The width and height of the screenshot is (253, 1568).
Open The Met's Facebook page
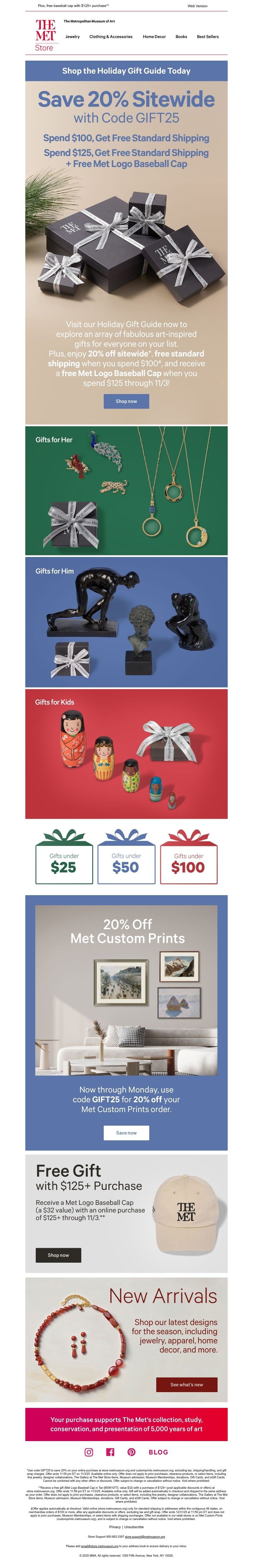pyautogui.click(x=110, y=1452)
